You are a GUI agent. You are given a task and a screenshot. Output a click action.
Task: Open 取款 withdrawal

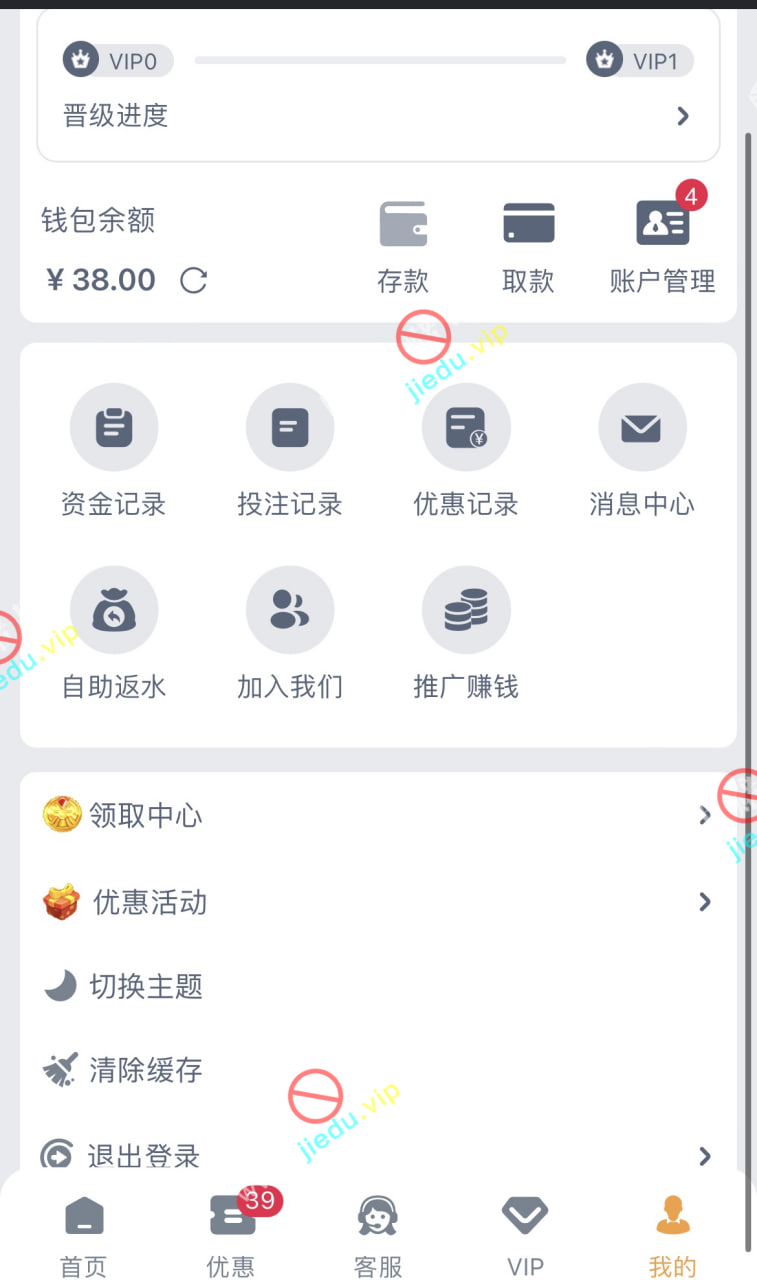[x=528, y=245]
